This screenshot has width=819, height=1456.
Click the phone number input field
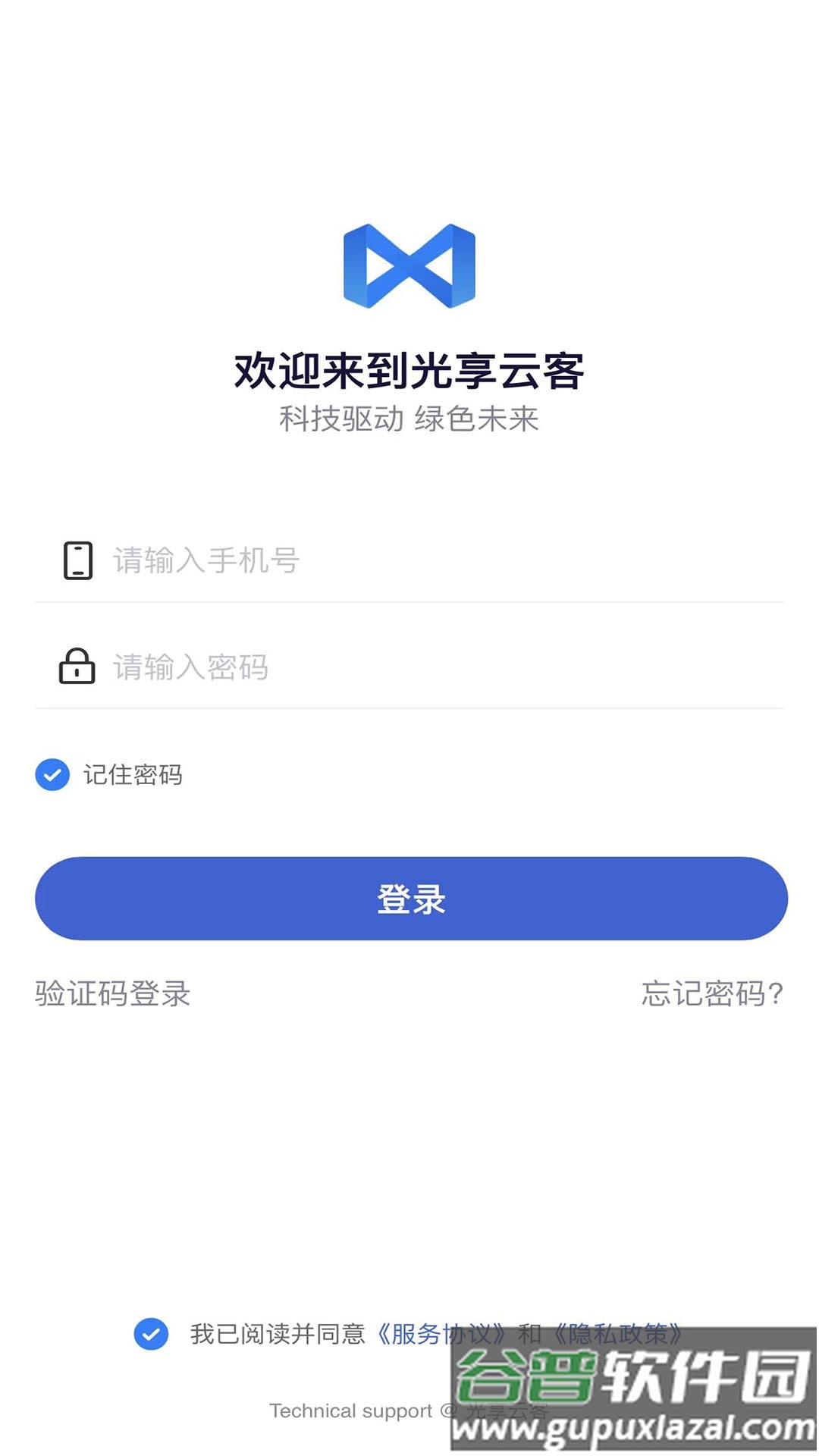pyautogui.click(x=341, y=561)
